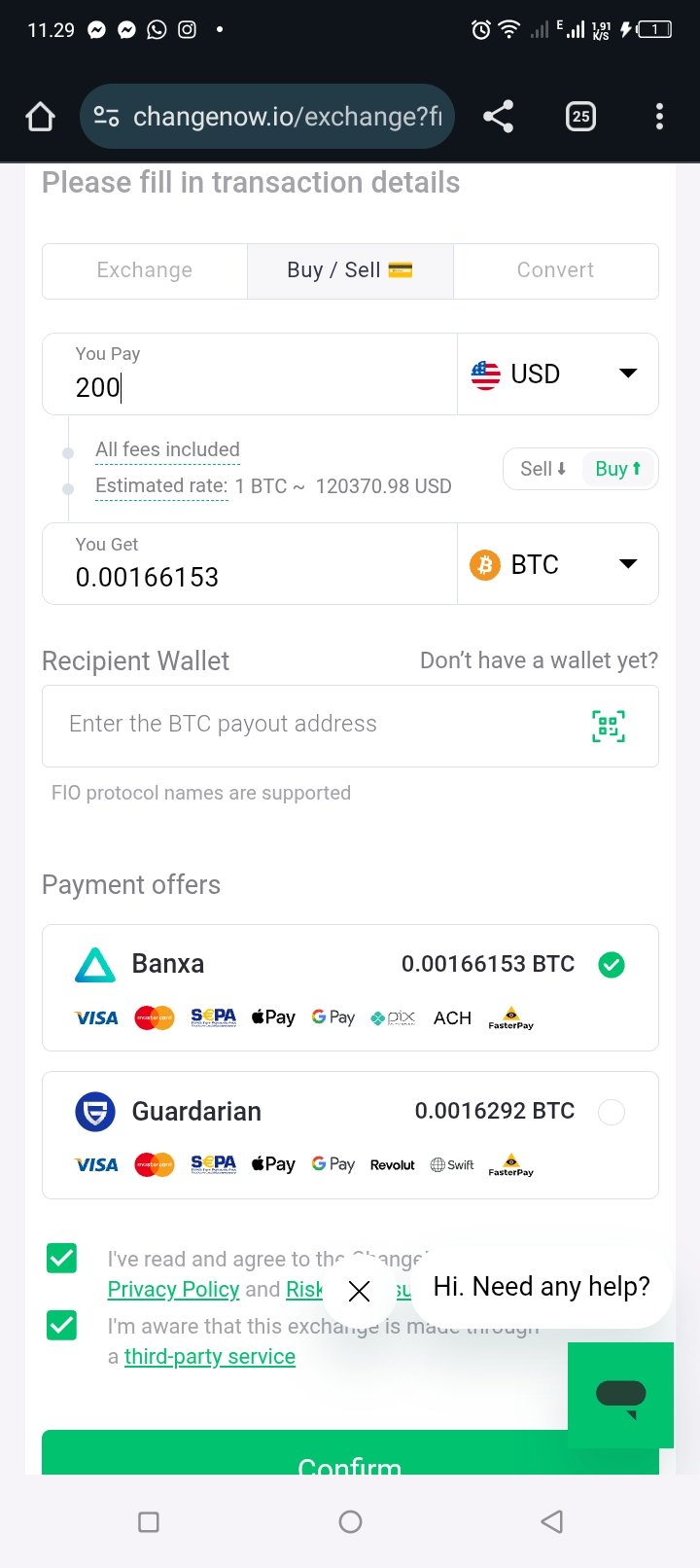Dismiss the help chat prompt

coord(359,1291)
